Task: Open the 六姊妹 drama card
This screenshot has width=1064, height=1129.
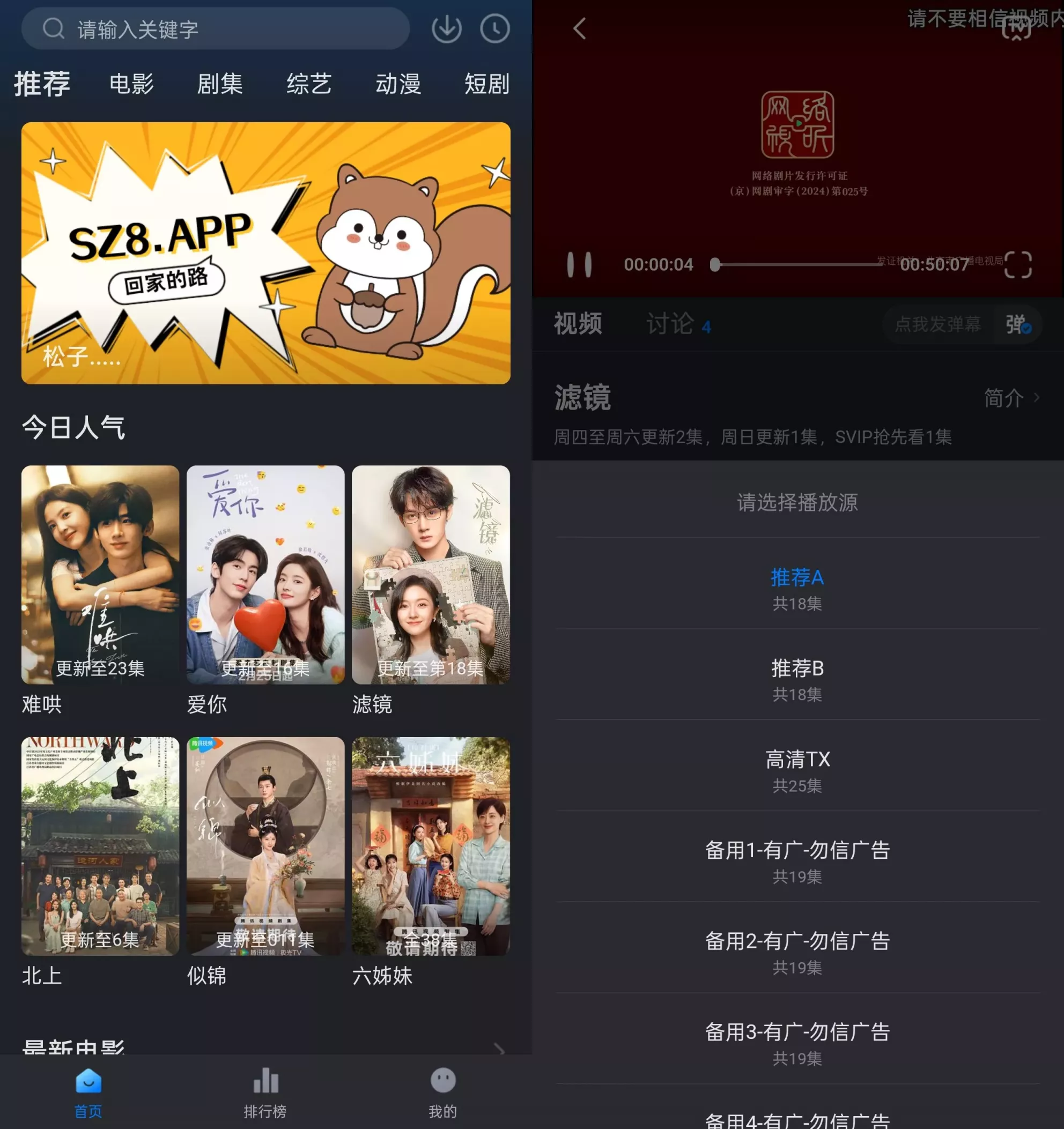Action: pyautogui.click(x=431, y=846)
